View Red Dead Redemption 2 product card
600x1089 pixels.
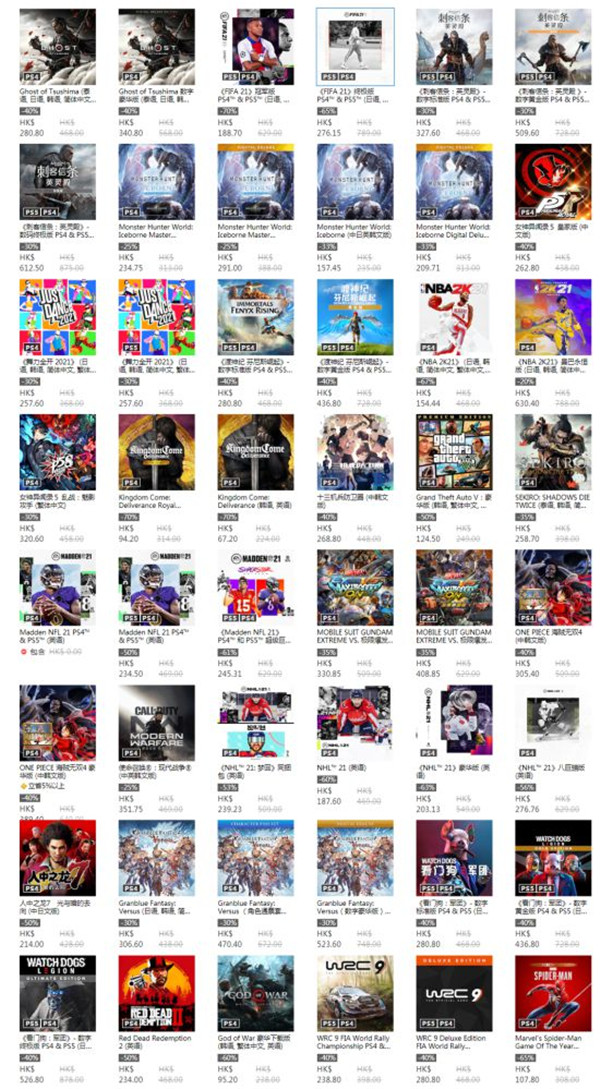[156, 994]
